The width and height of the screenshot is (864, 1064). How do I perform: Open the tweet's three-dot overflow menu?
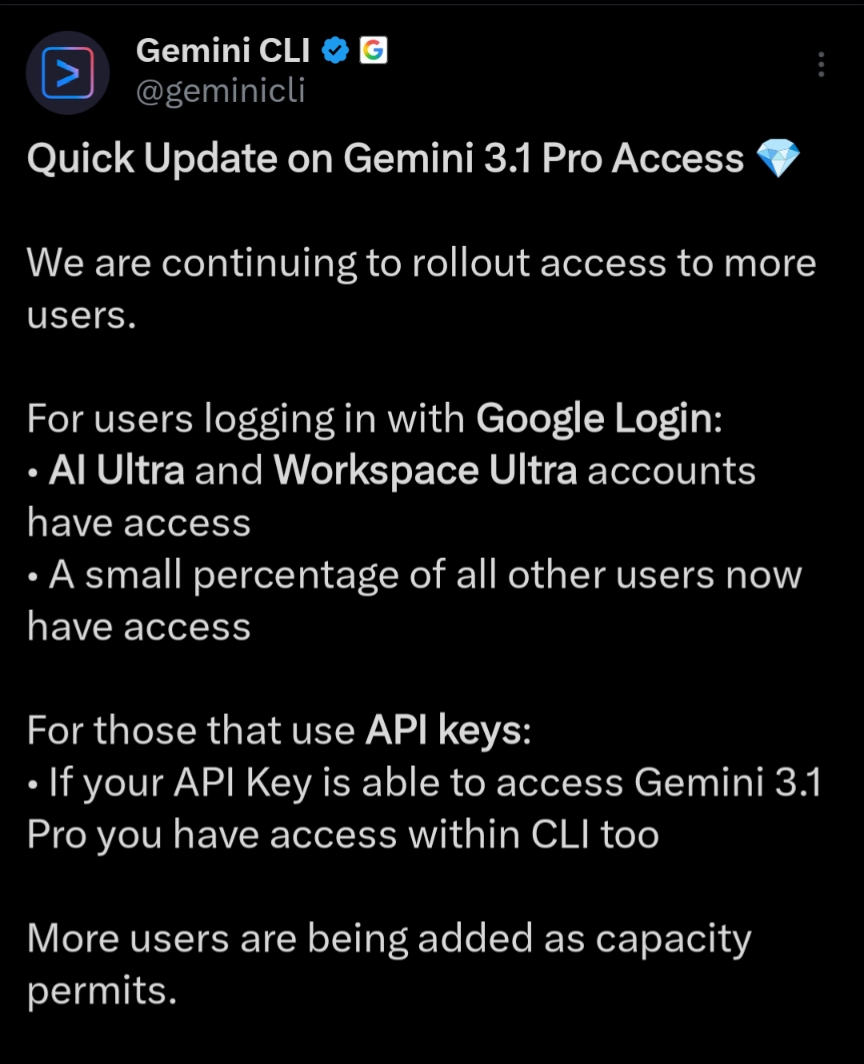pyautogui.click(x=820, y=66)
